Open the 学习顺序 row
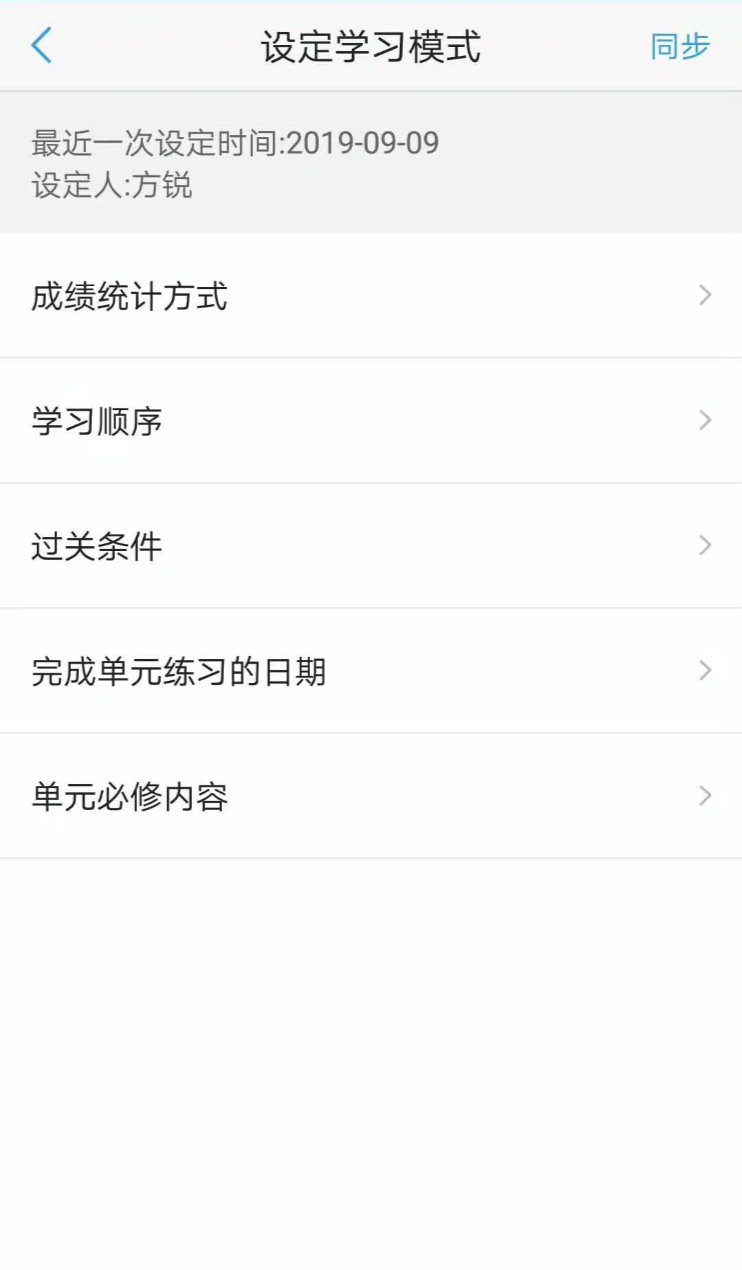 370,421
